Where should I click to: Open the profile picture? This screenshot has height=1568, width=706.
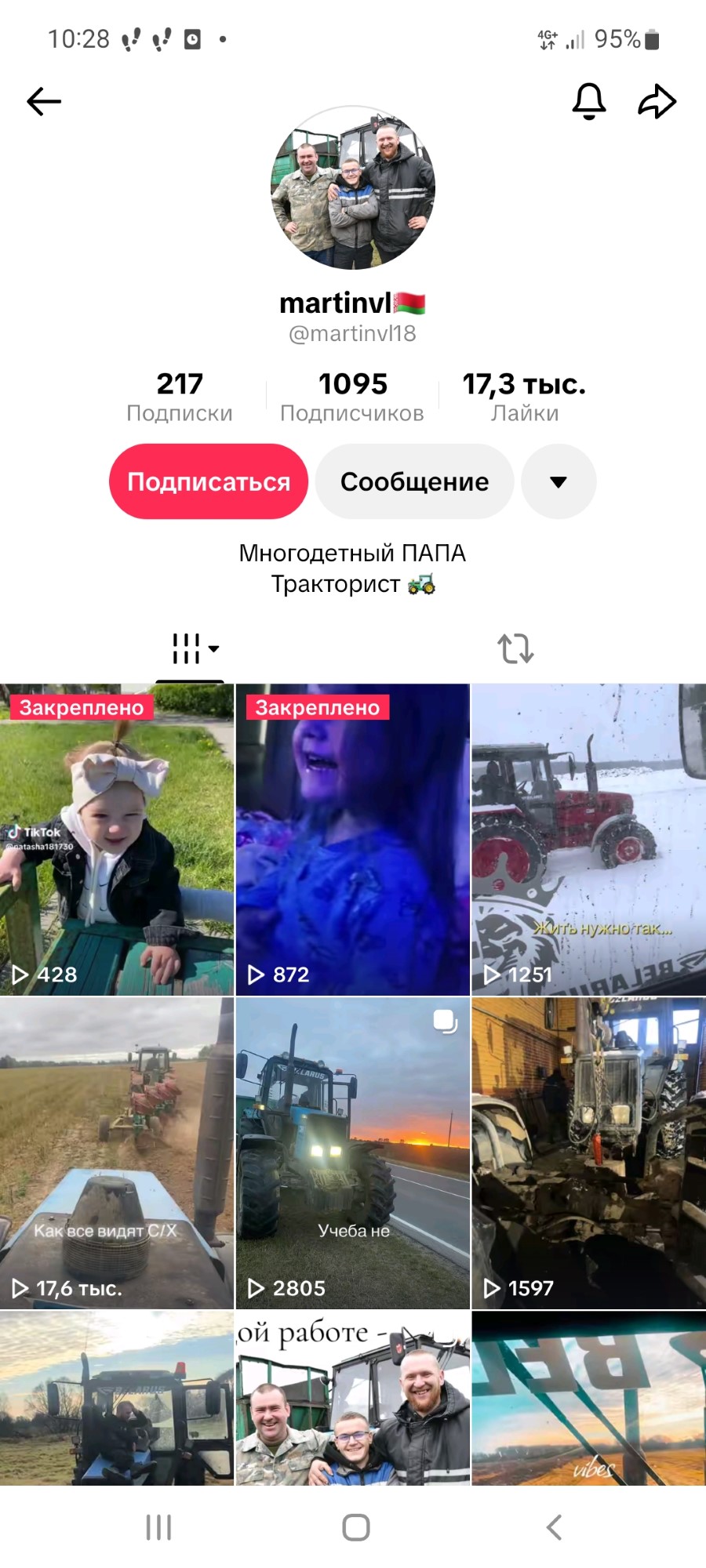tap(353, 188)
